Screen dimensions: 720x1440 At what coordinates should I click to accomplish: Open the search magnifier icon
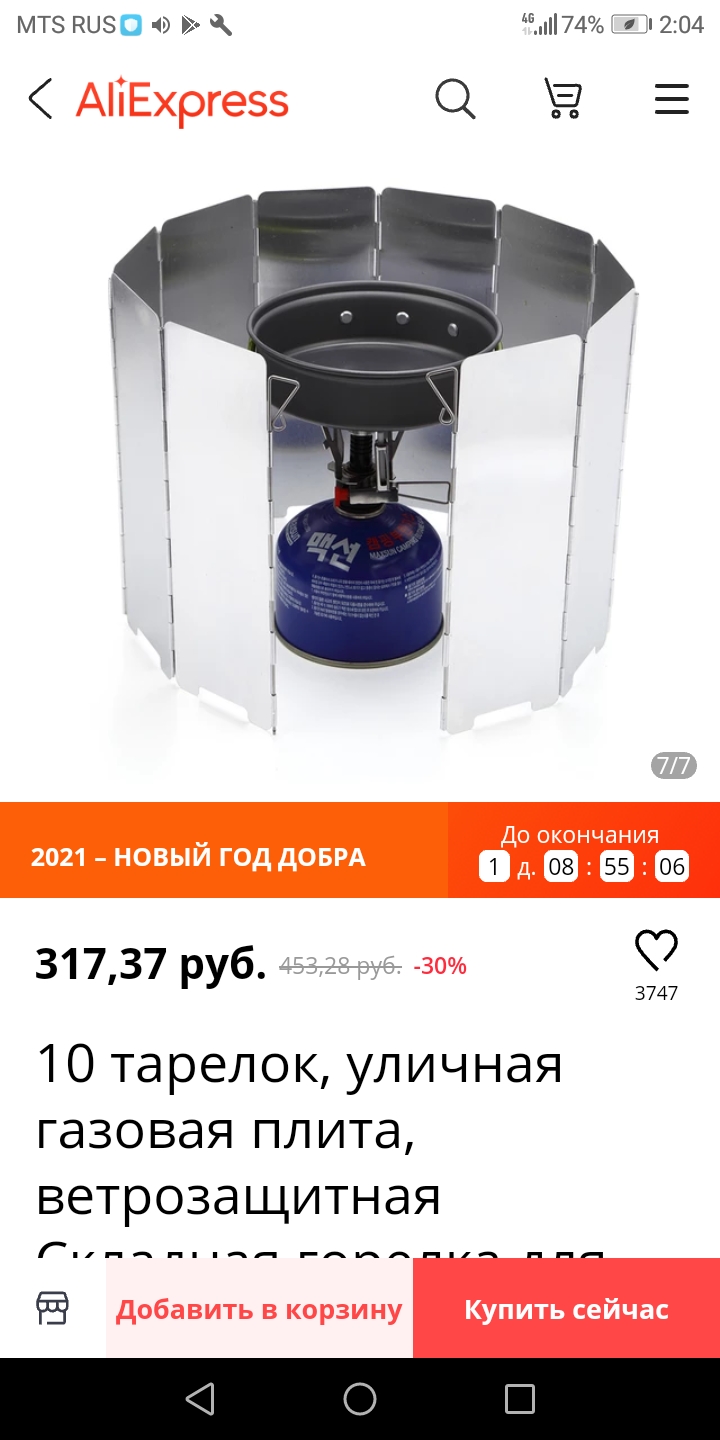pyautogui.click(x=455, y=99)
